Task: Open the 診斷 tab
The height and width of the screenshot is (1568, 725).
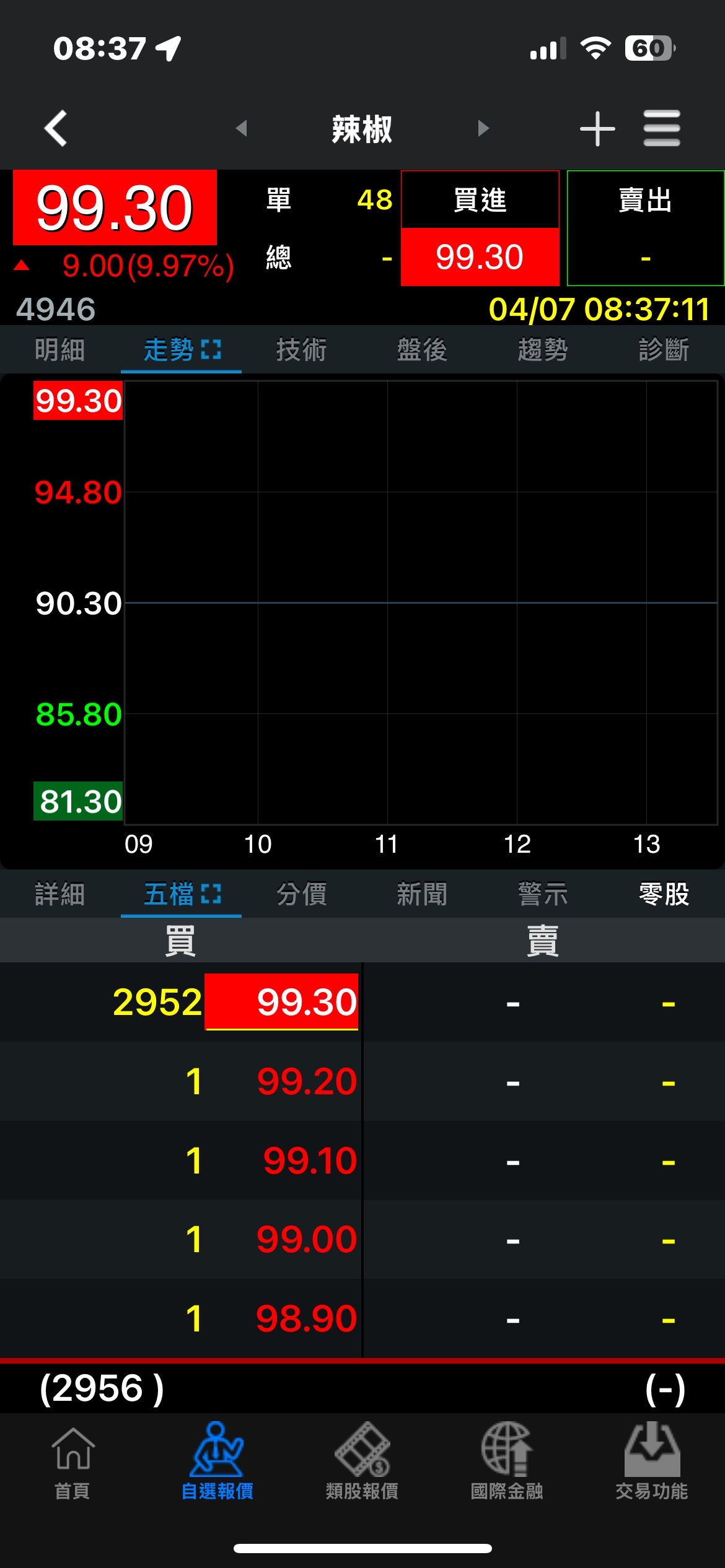Action: [x=664, y=350]
